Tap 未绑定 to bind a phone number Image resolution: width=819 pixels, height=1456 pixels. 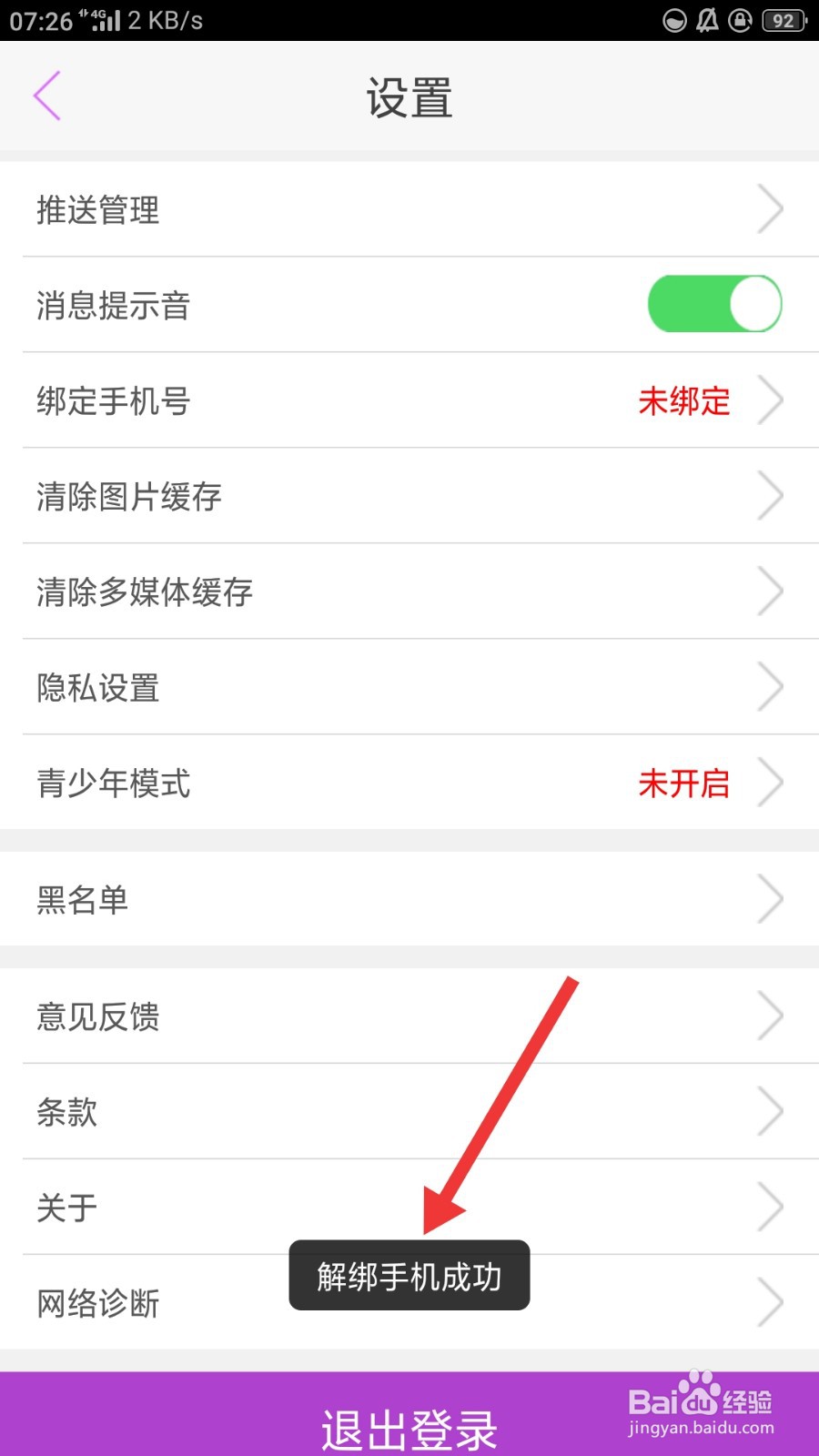click(x=684, y=401)
